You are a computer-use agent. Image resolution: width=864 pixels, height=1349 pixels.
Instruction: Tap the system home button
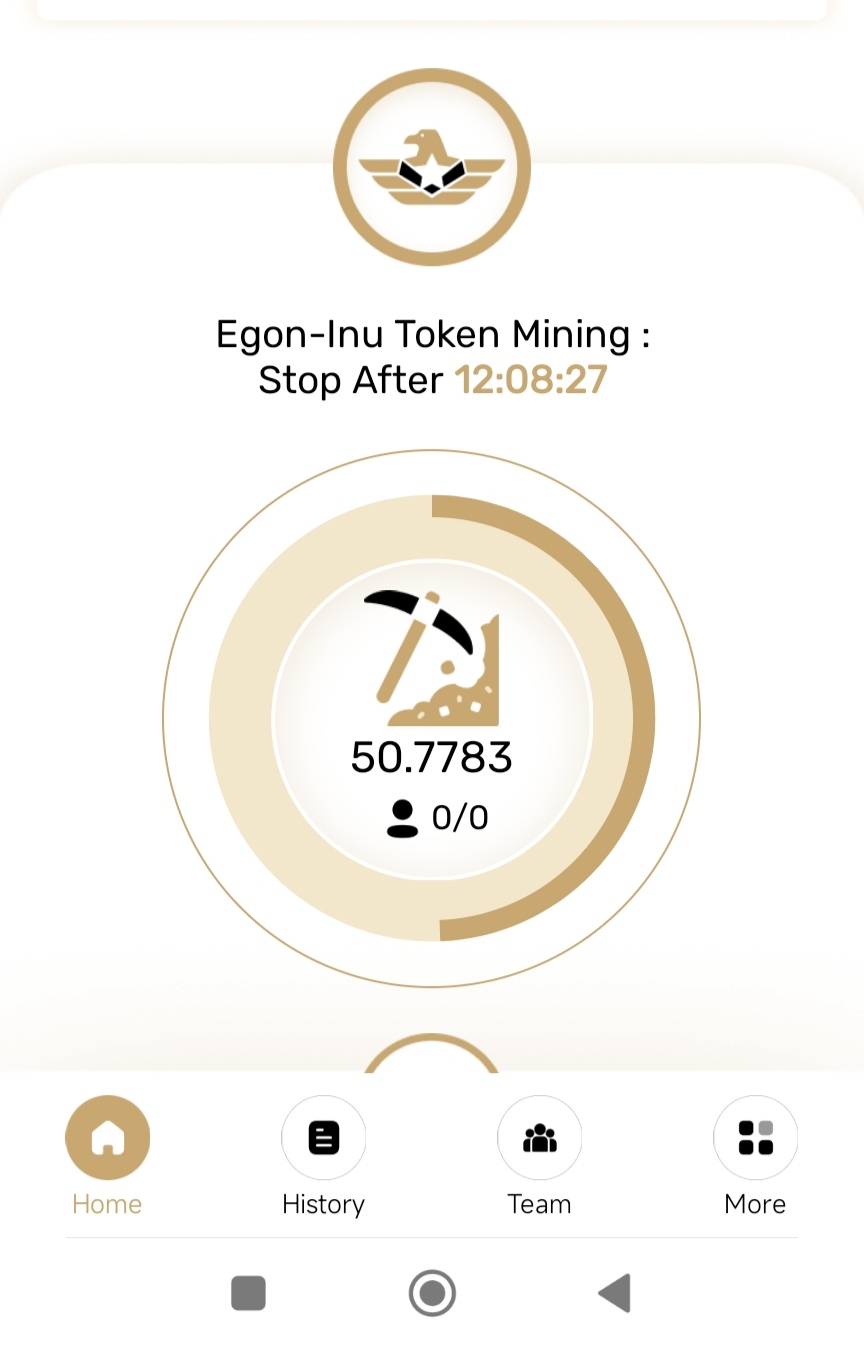pos(432,1293)
